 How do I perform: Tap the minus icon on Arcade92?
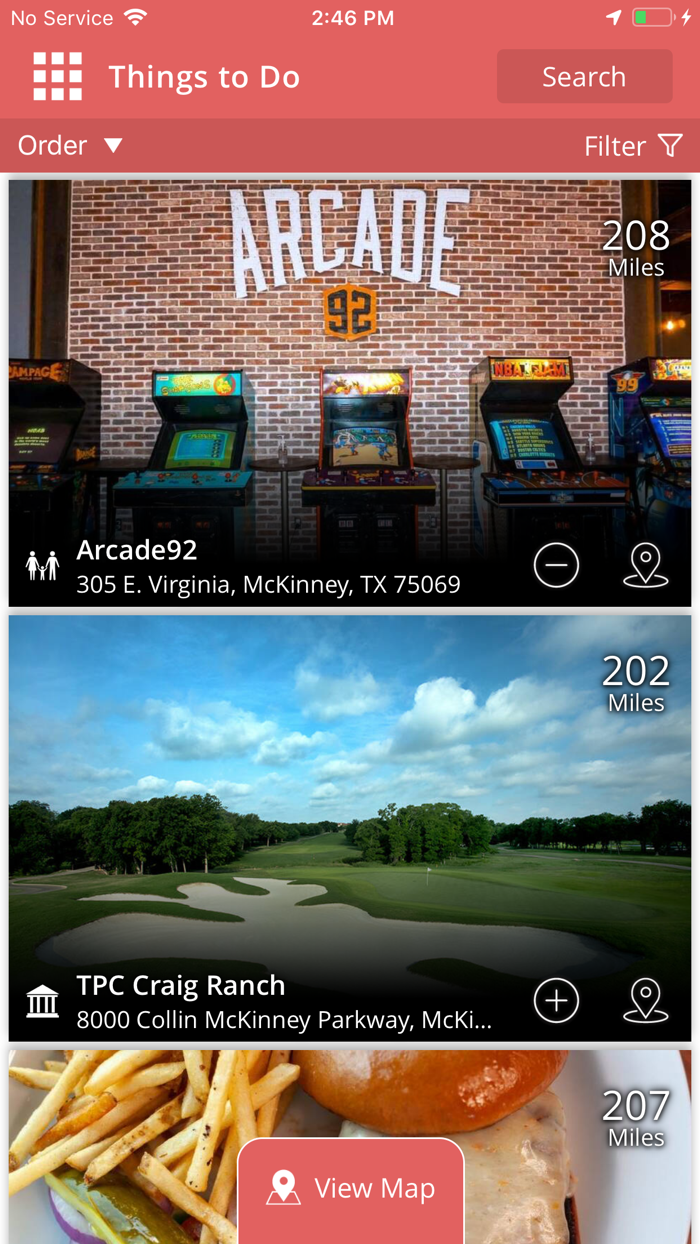point(556,566)
